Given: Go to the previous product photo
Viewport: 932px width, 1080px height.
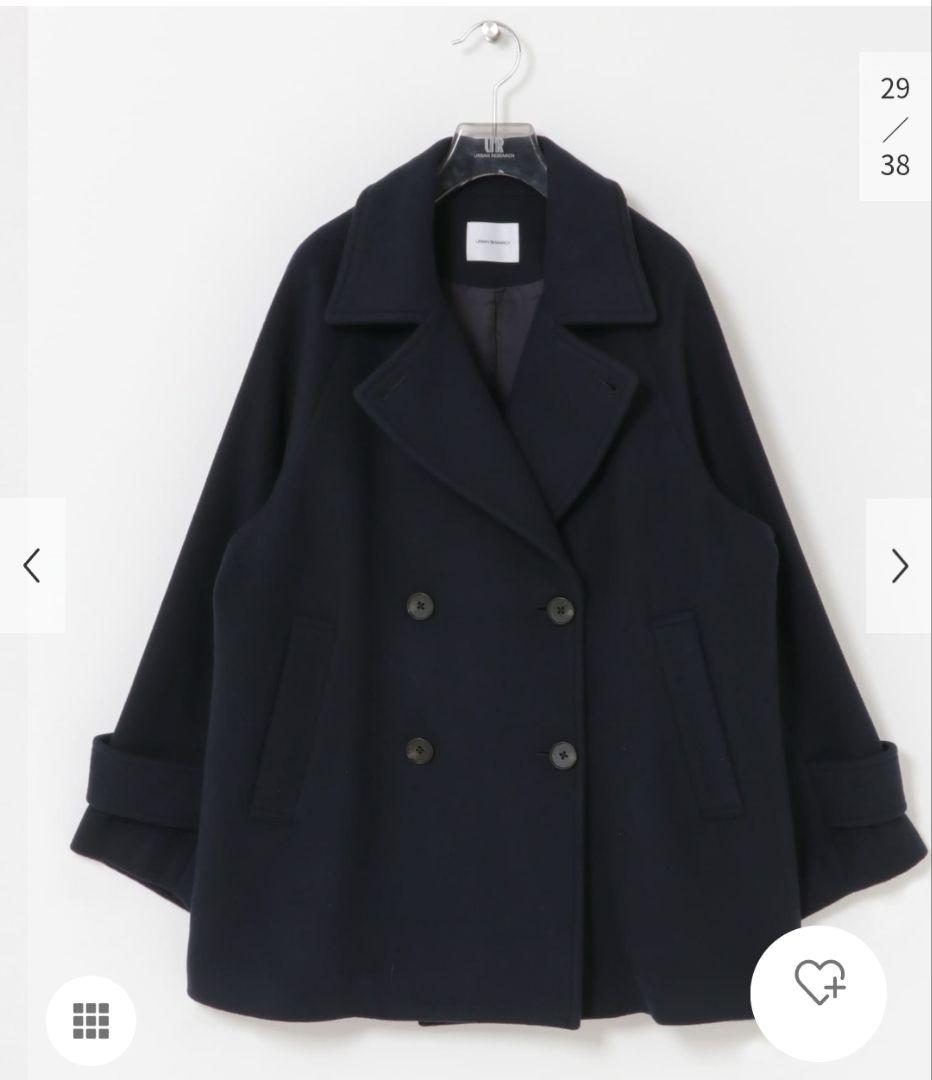Looking at the screenshot, I should tap(32, 566).
